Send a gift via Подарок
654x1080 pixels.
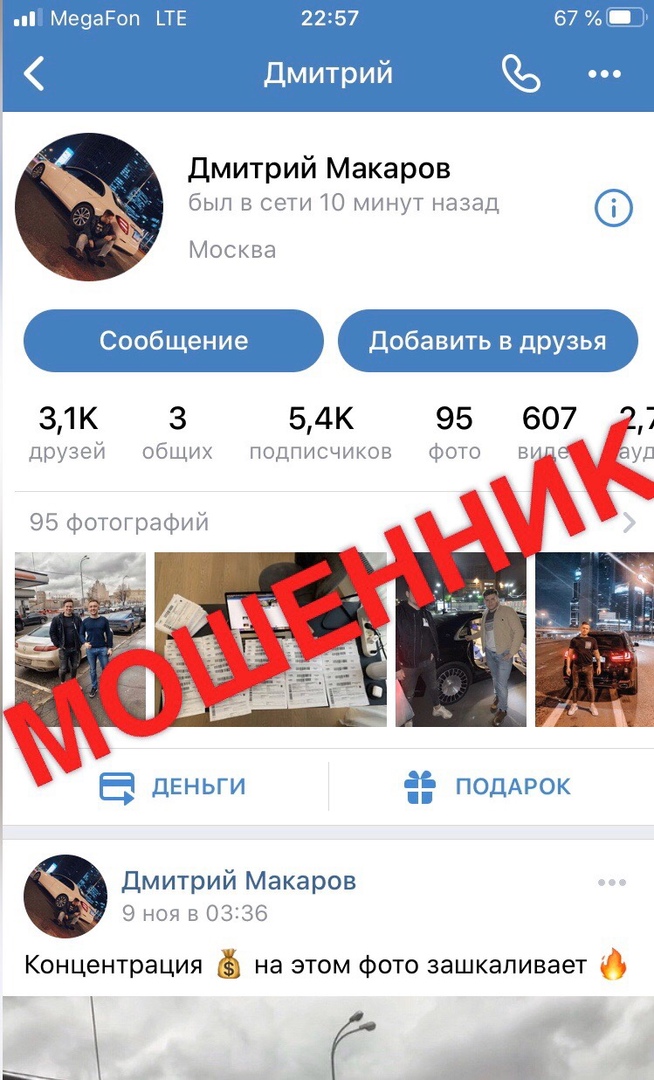click(x=487, y=787)
